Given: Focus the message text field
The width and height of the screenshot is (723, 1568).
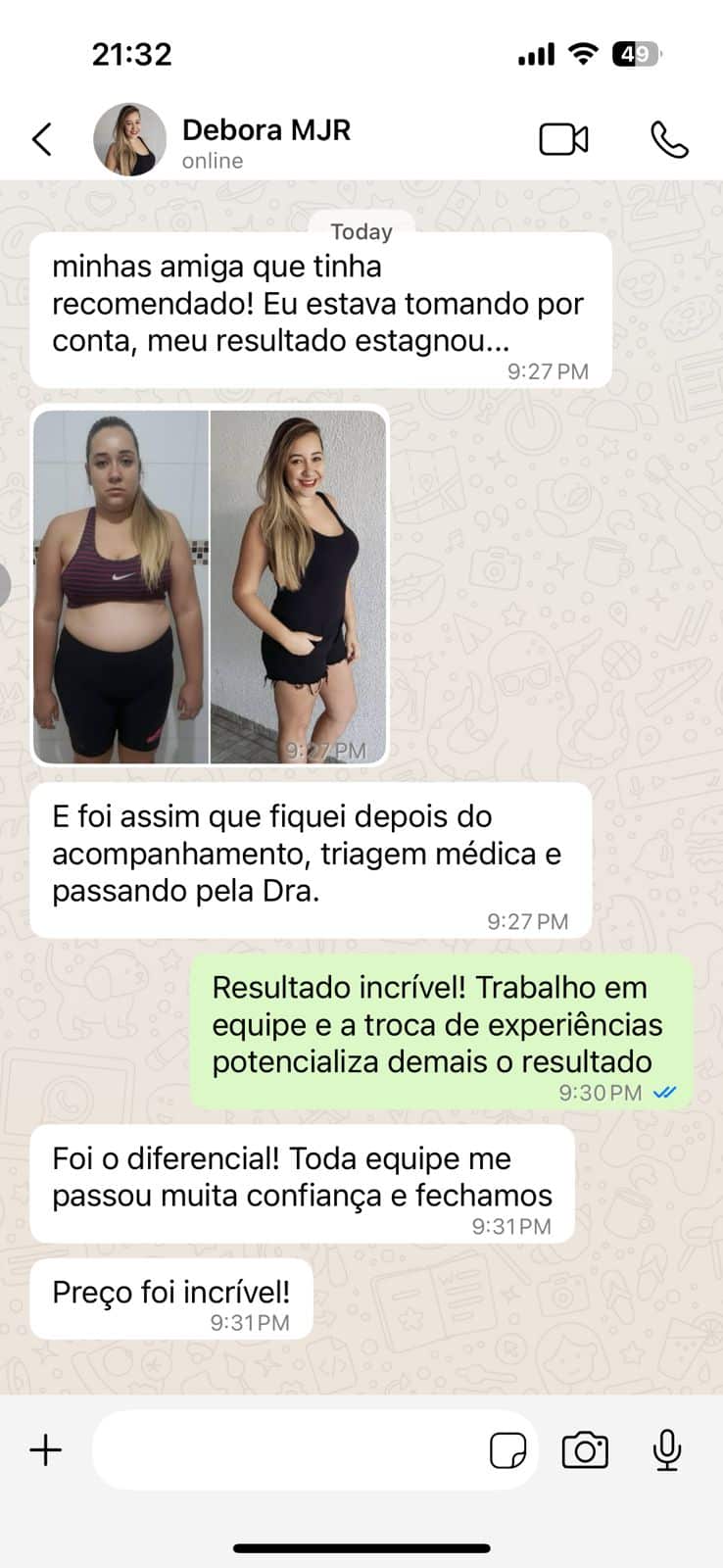Looking at the screenshot, I should 289,1449.
